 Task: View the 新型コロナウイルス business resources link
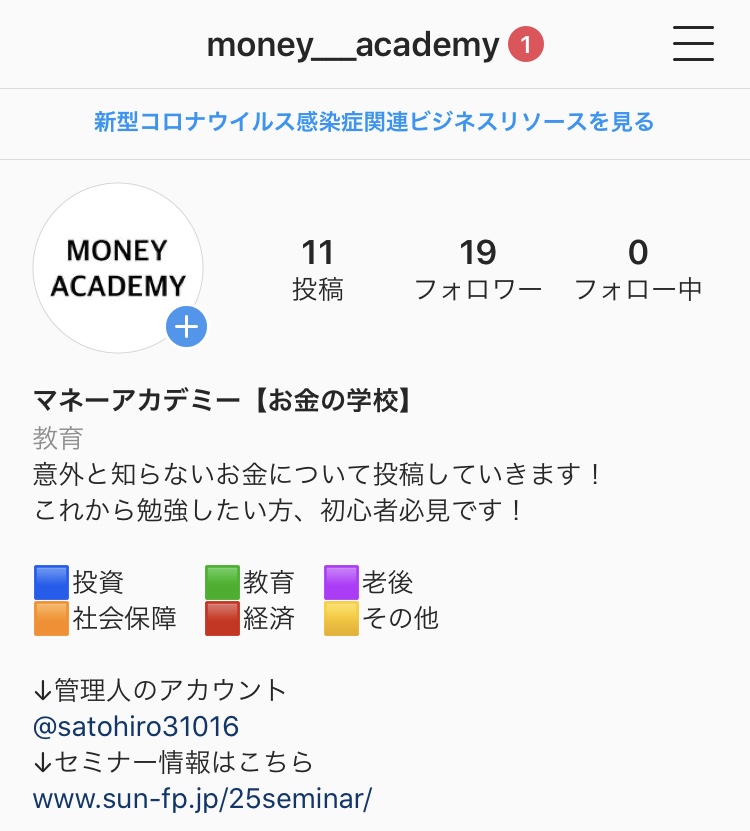(x=374, y=122)
